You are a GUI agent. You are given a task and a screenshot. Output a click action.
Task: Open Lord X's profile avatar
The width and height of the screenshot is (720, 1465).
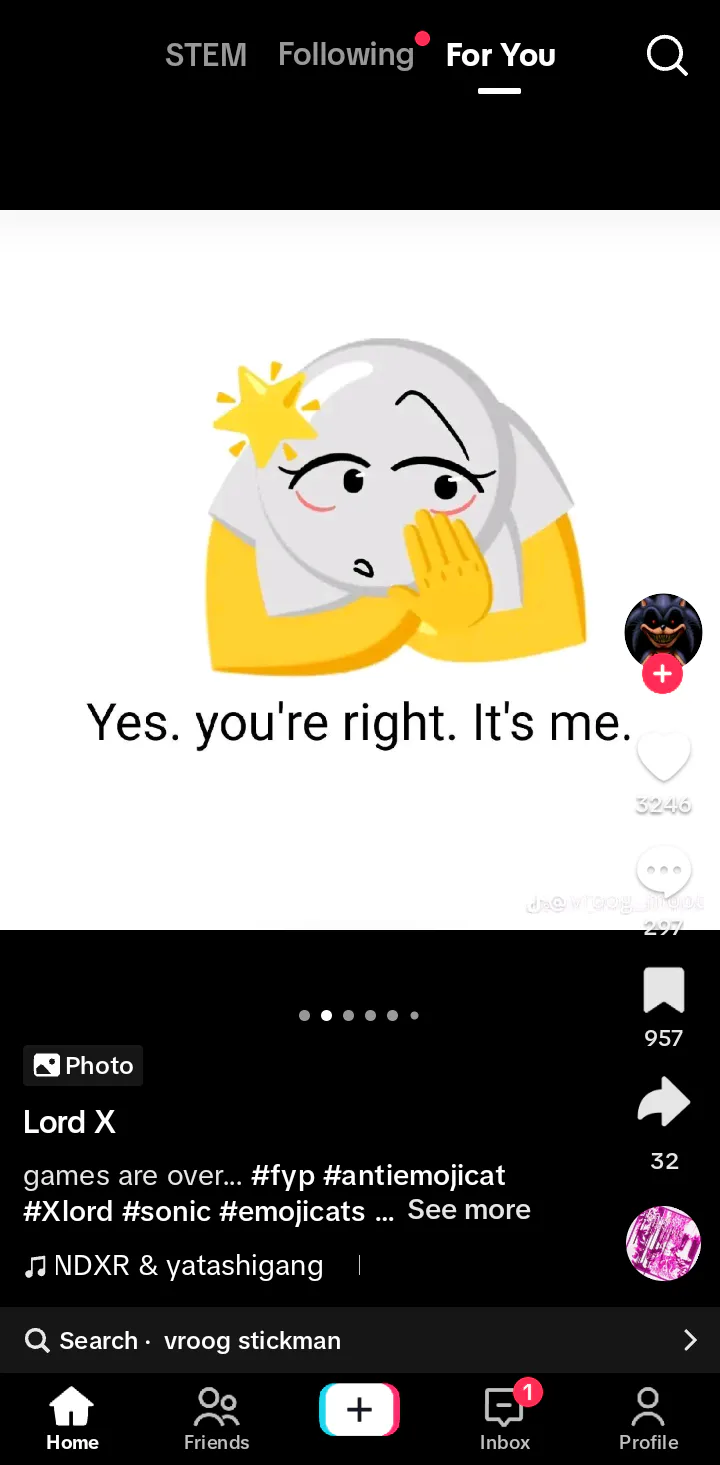click(663, 631)
